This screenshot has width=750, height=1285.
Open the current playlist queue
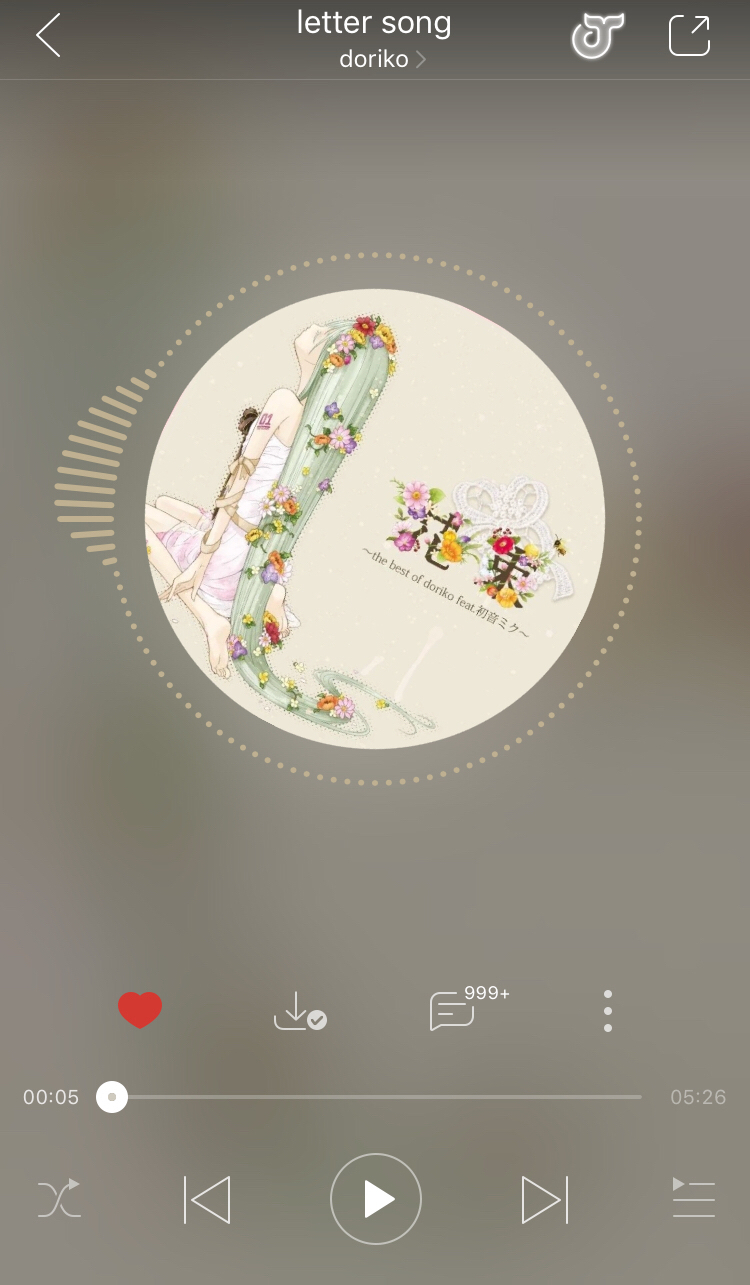click(693, 1198)
